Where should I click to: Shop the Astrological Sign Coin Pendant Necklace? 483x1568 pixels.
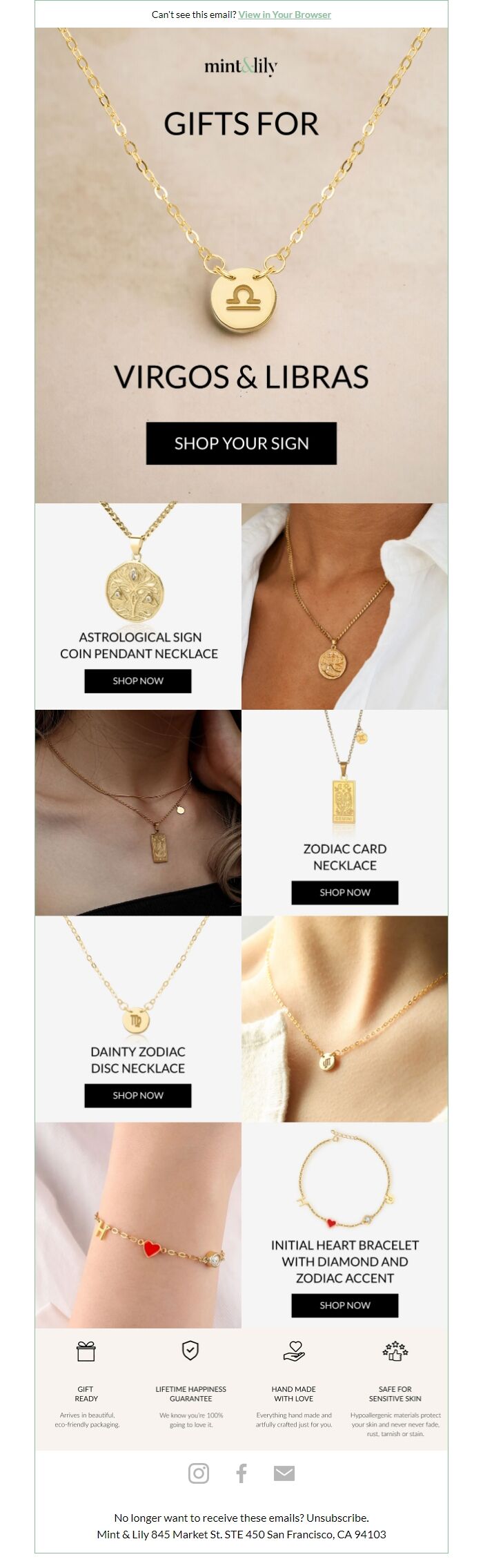[x=138, y=681]
